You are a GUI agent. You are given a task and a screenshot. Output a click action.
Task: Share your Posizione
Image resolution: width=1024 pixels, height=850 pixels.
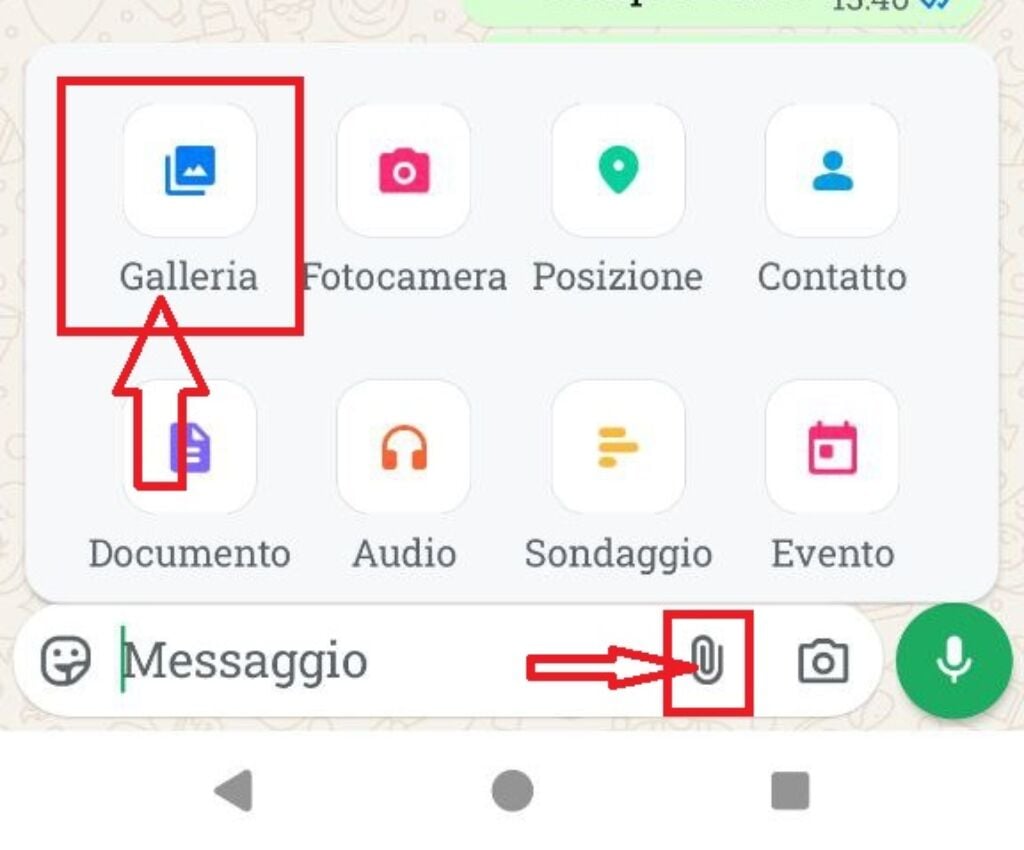[x=618, y=171]
